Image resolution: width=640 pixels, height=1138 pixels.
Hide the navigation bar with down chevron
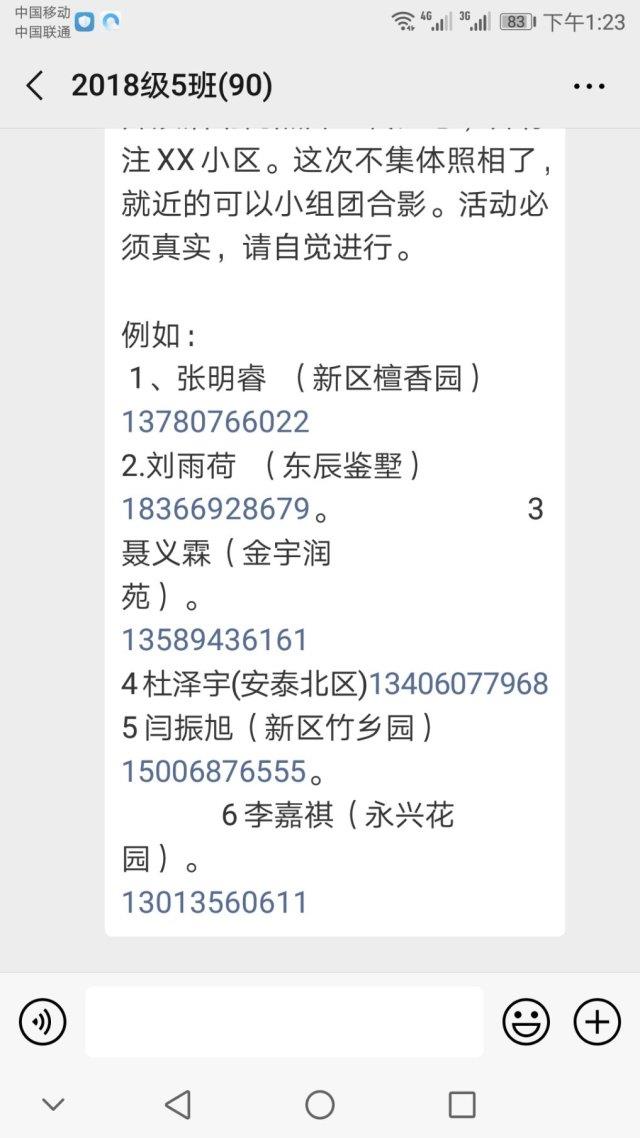coord(53,1105)
